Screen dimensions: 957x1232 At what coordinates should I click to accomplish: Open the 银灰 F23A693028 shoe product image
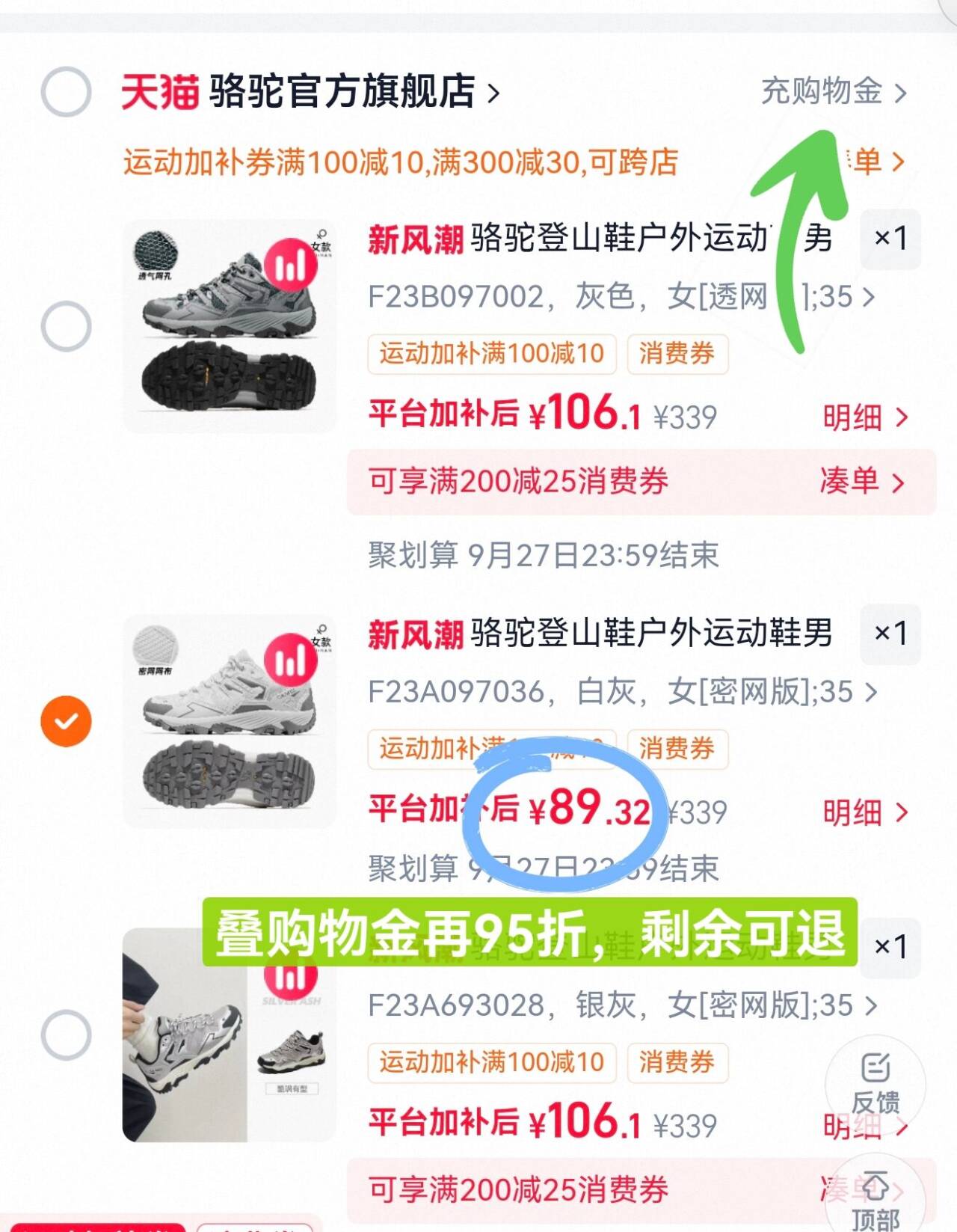click(230, 1035)
